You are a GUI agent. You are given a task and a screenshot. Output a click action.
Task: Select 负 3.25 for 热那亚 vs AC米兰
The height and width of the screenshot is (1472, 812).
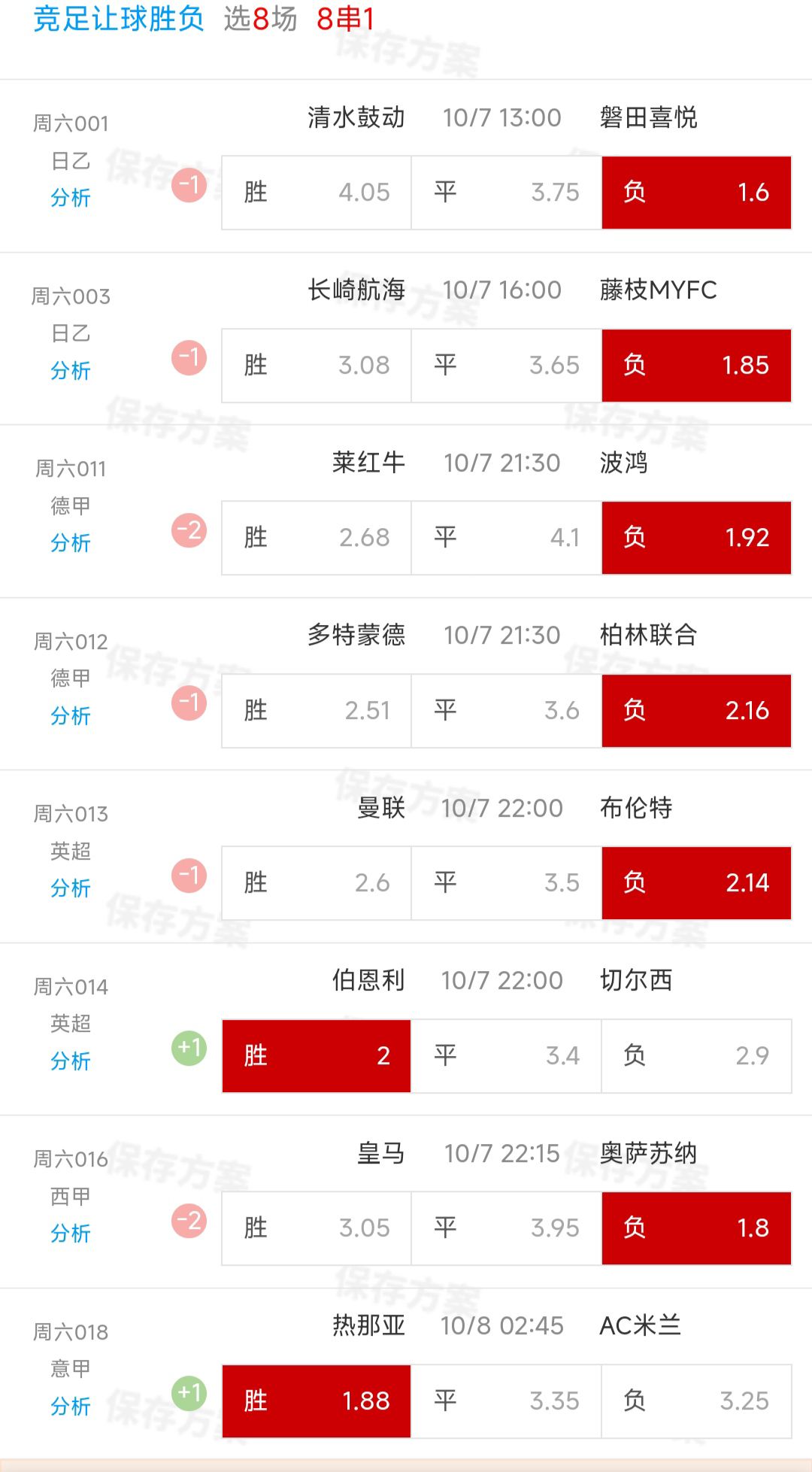[x=696, y=1401]
